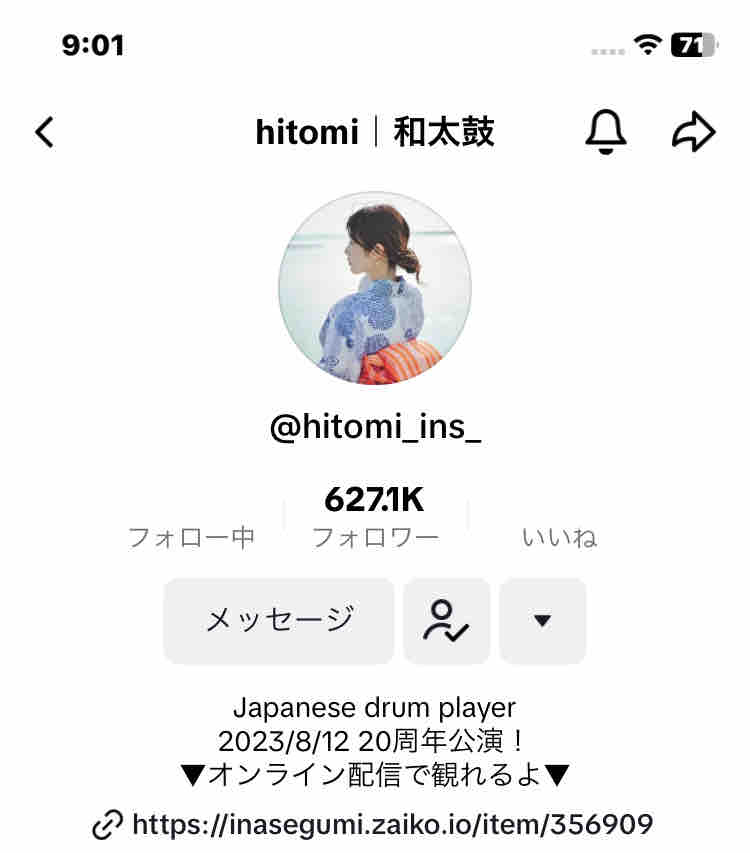750x853 pixels.
Task: Expand more actions with the down arrow
Action: pos(542,621)
